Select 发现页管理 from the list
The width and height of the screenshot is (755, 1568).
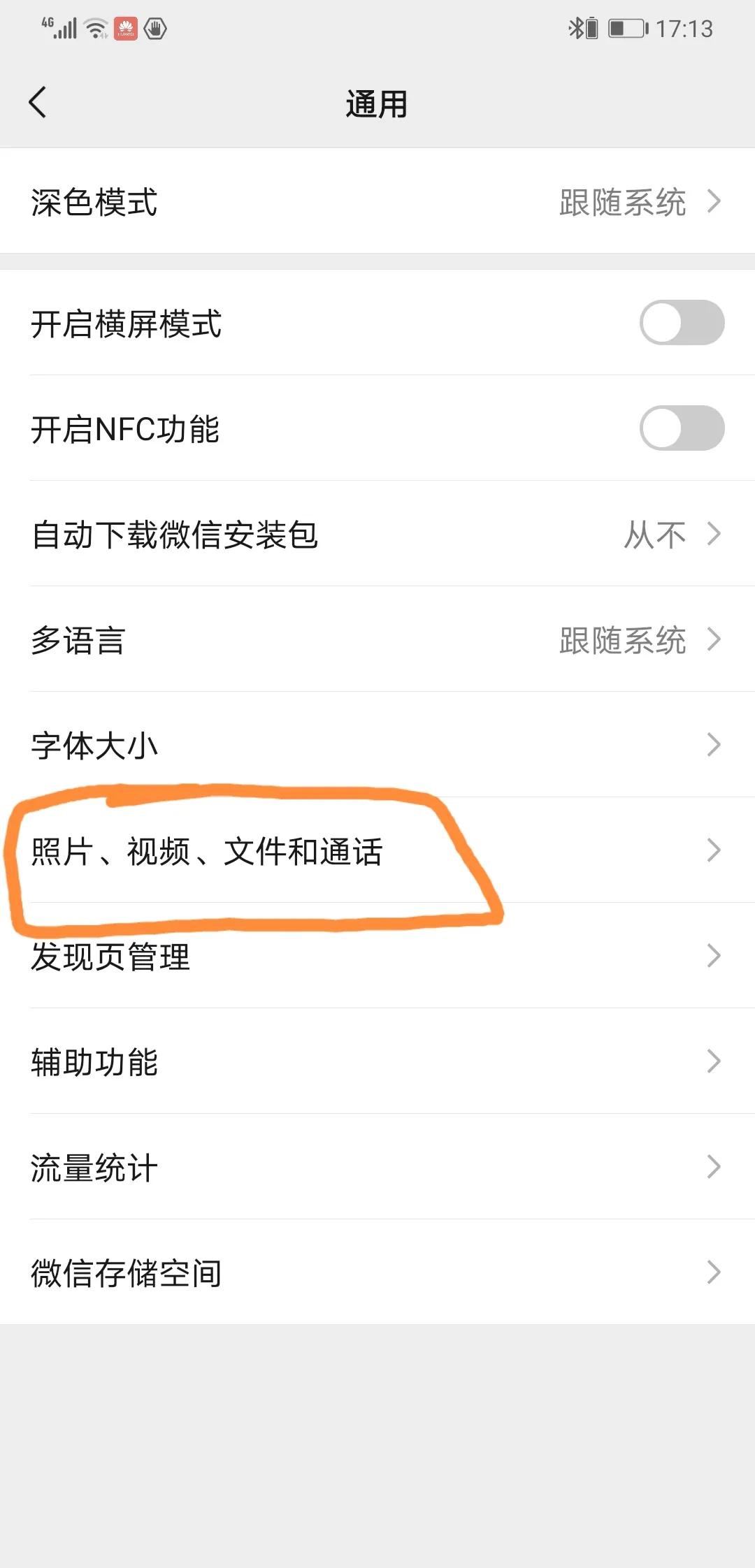(x=377, y=956)
